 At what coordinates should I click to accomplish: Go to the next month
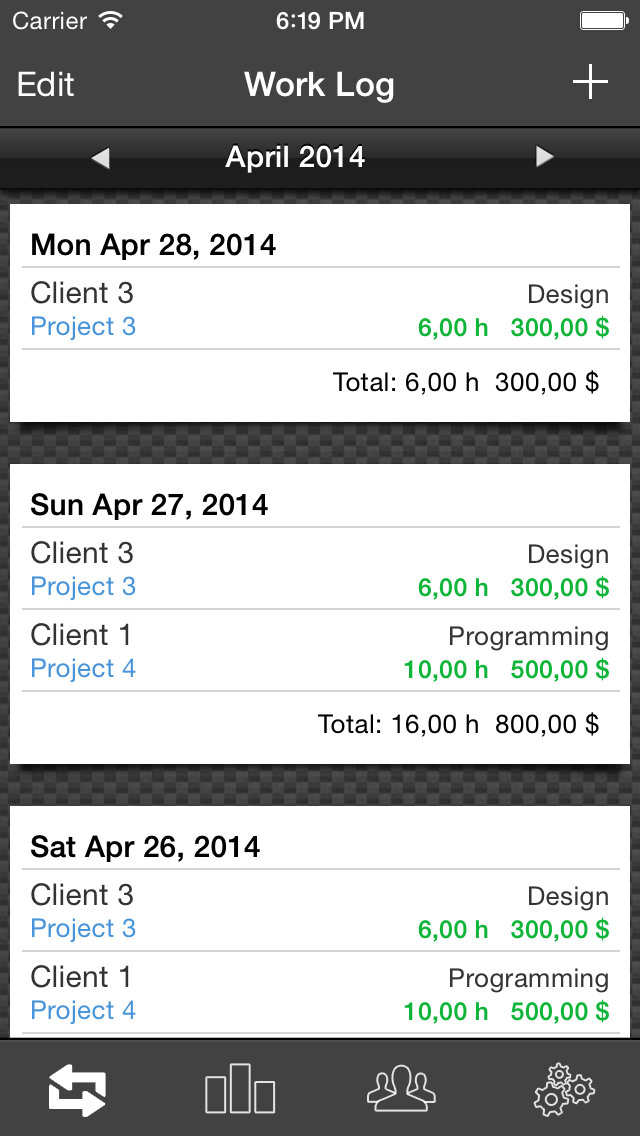click(544, 156)
